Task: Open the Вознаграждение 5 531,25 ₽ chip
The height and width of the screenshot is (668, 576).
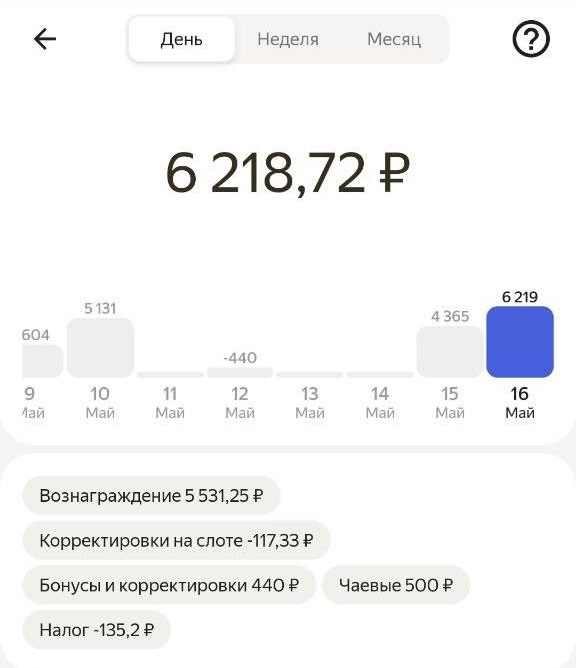Action: click(x=151, y=495)
